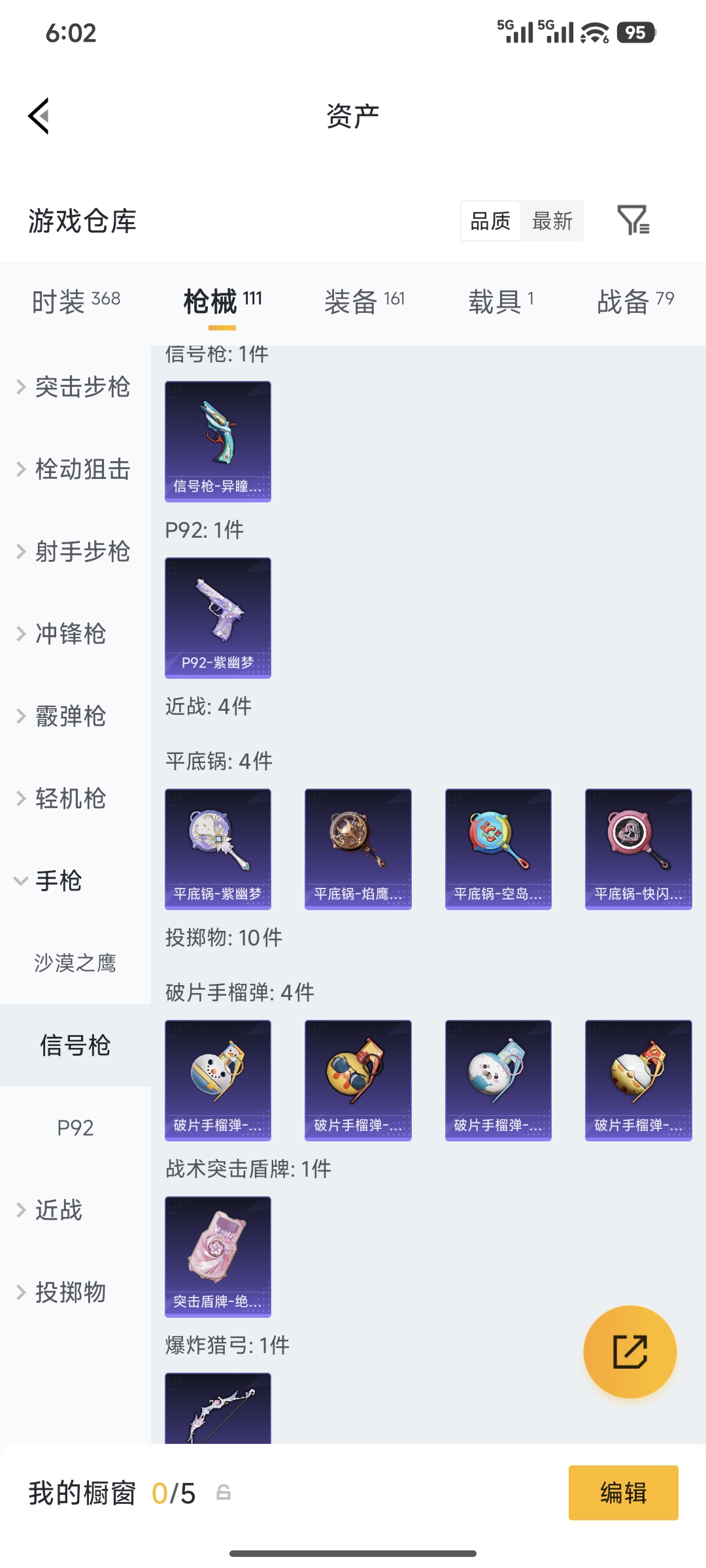View the 突击盾牌-绝 shield item
This screenshot has width=706, height=1568.
[x=218, y=1256]
